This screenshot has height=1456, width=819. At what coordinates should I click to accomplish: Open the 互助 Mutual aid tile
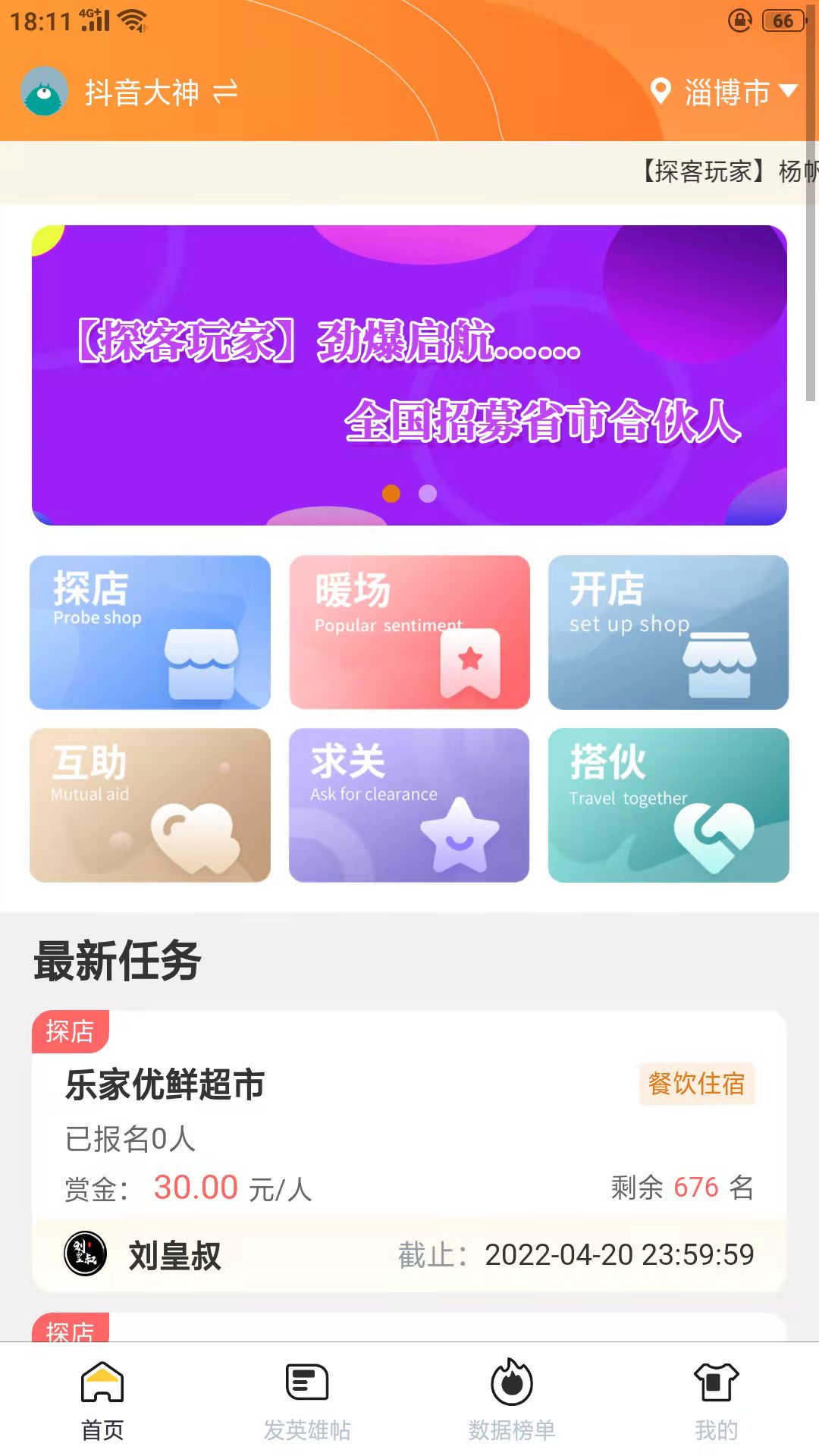(x=150, y=805)
